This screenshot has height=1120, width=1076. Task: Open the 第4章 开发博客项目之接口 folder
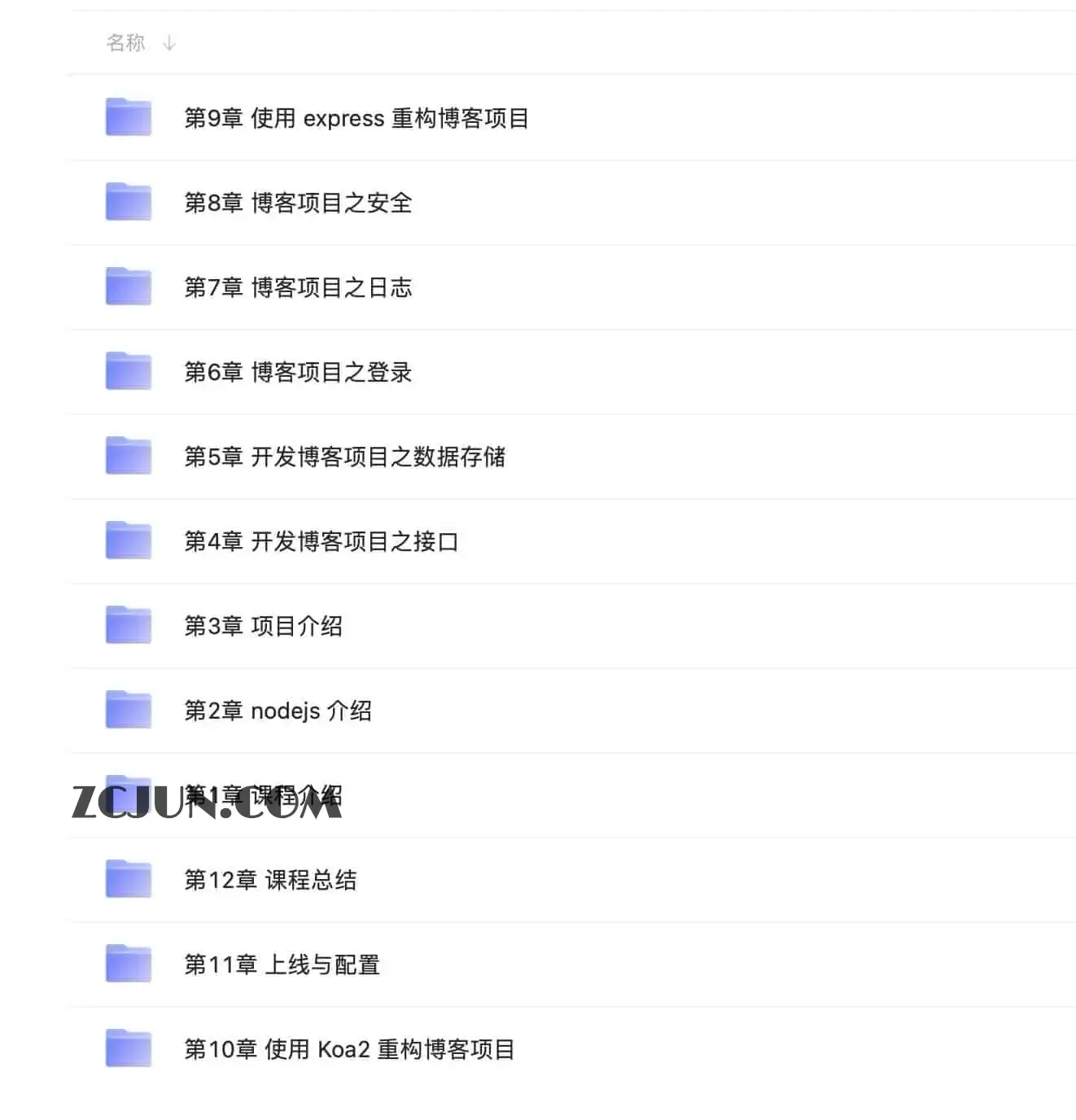(321, 541)
